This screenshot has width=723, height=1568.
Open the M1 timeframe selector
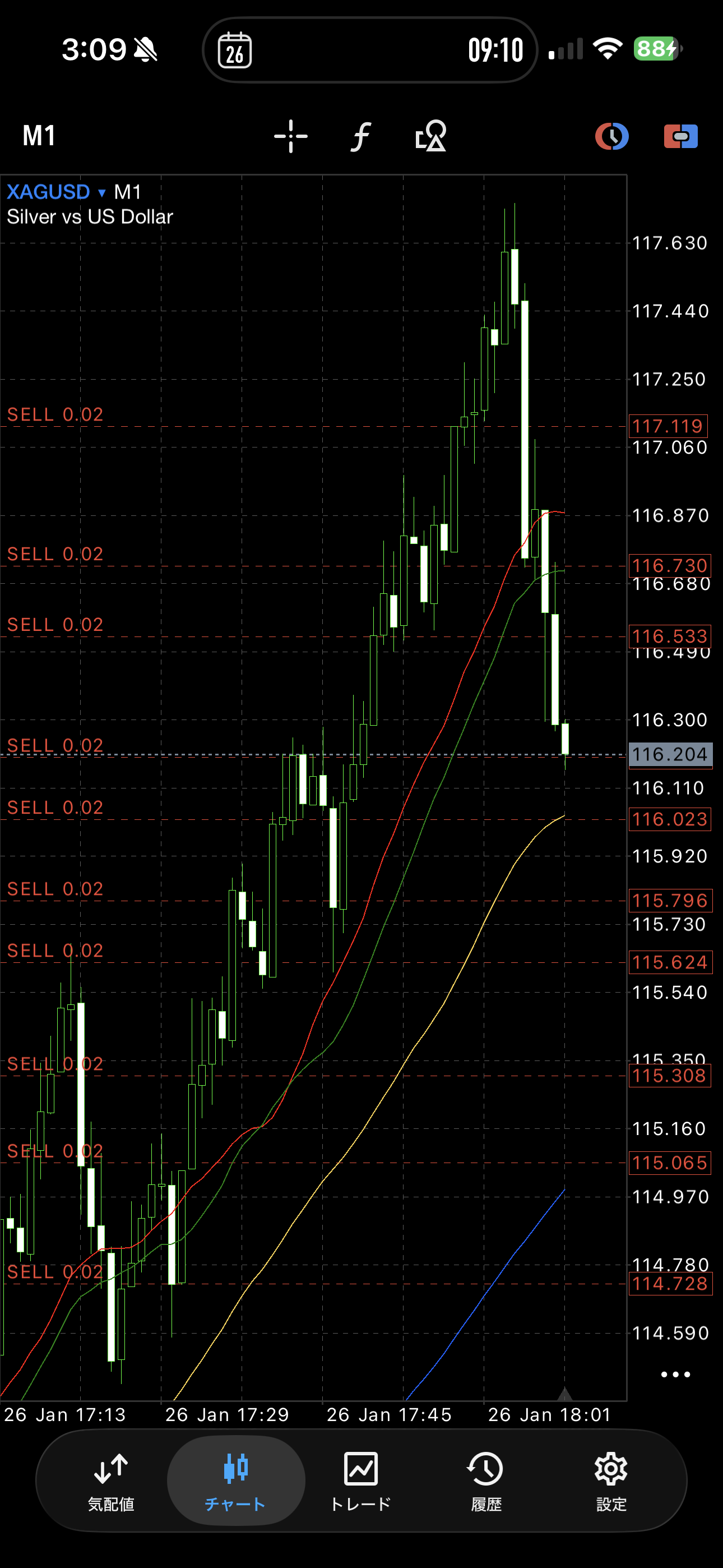39,136
